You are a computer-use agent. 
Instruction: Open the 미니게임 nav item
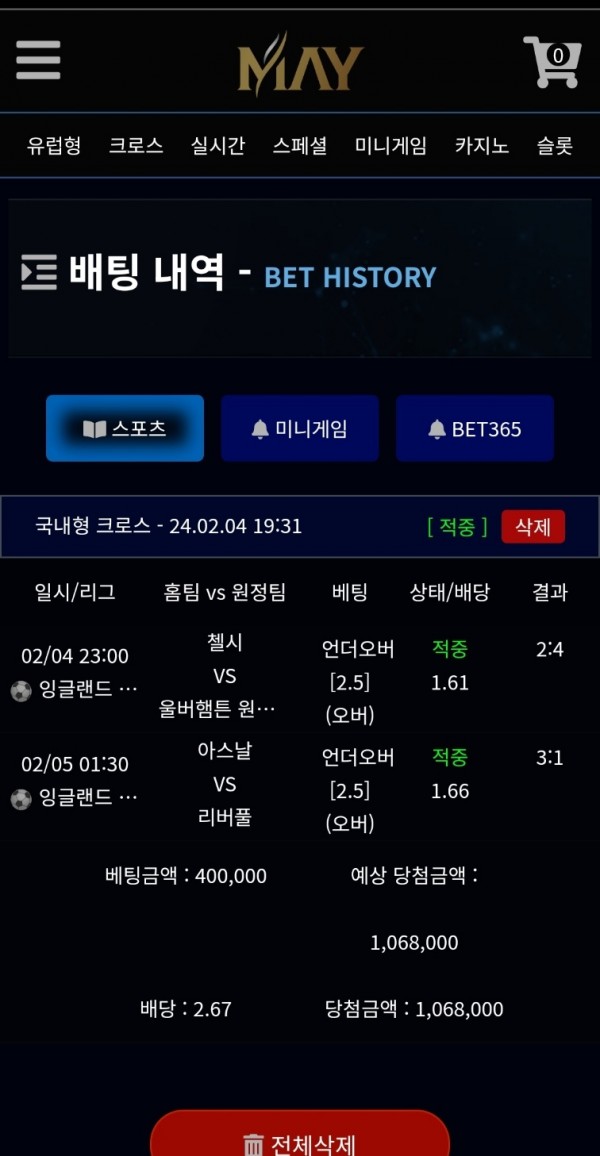click(x=391, y=146)
